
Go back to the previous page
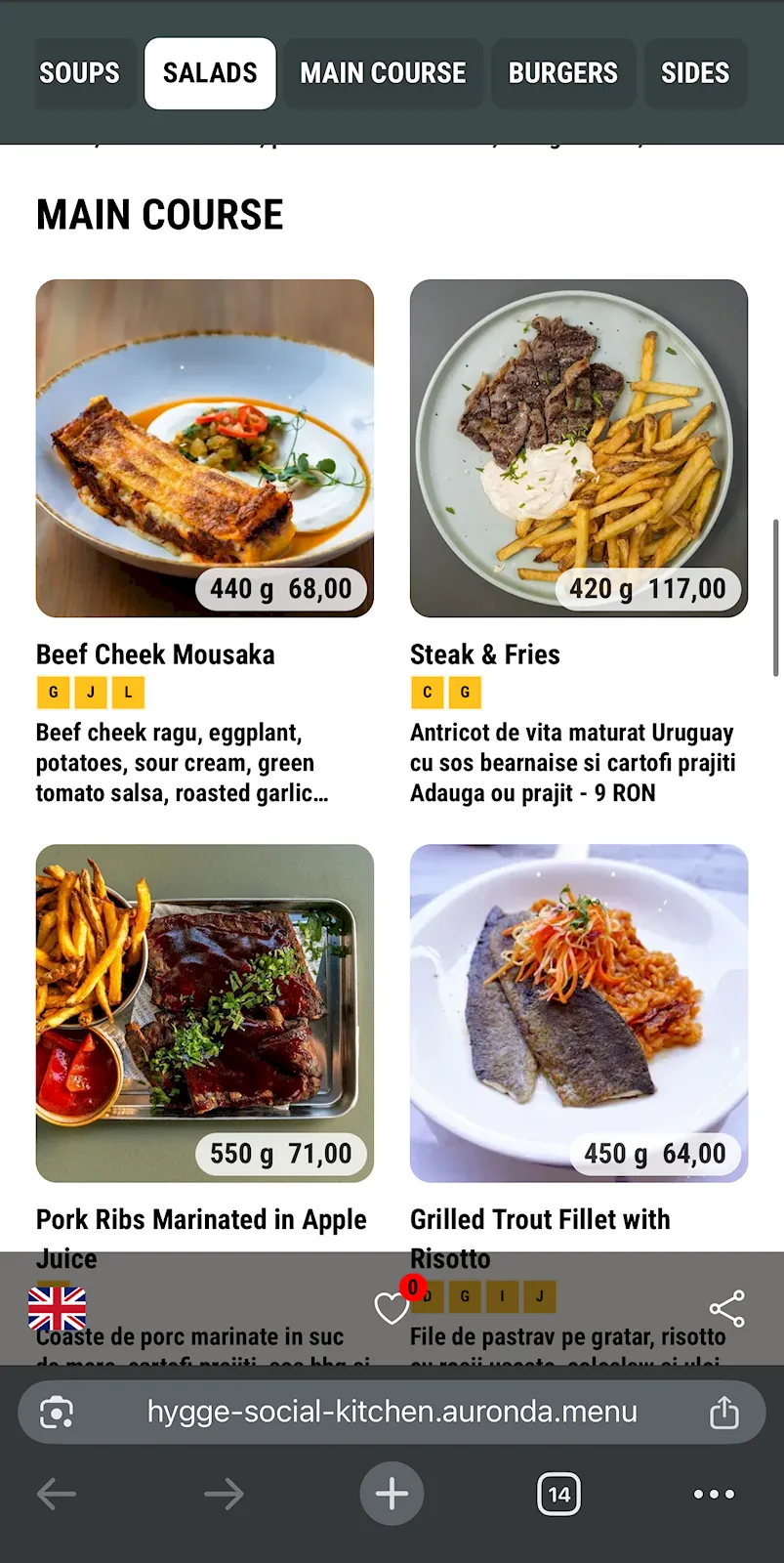pos(57,1494)
